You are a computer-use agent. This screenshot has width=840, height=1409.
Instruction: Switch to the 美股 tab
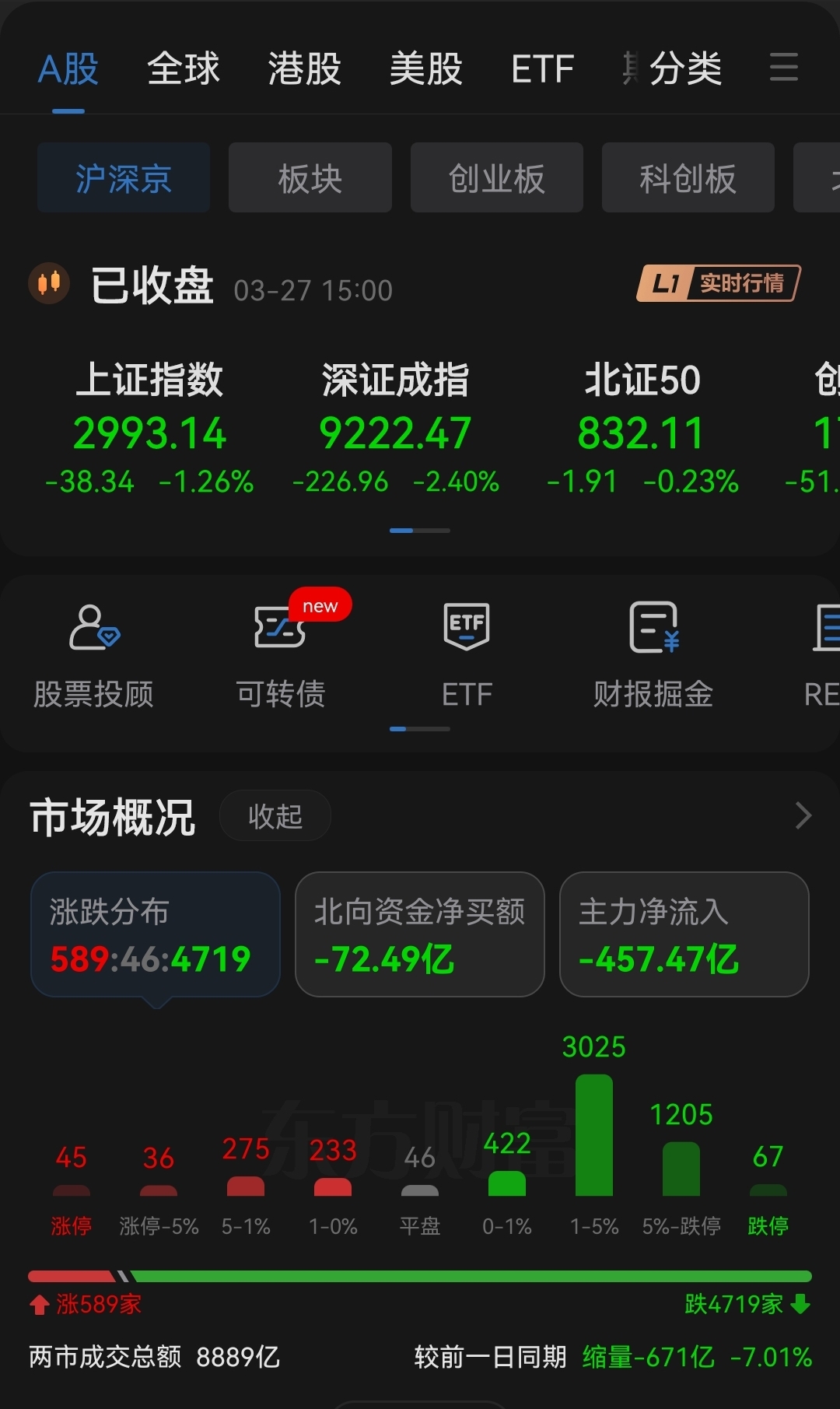pyautogui.click(x=427, y=68)
